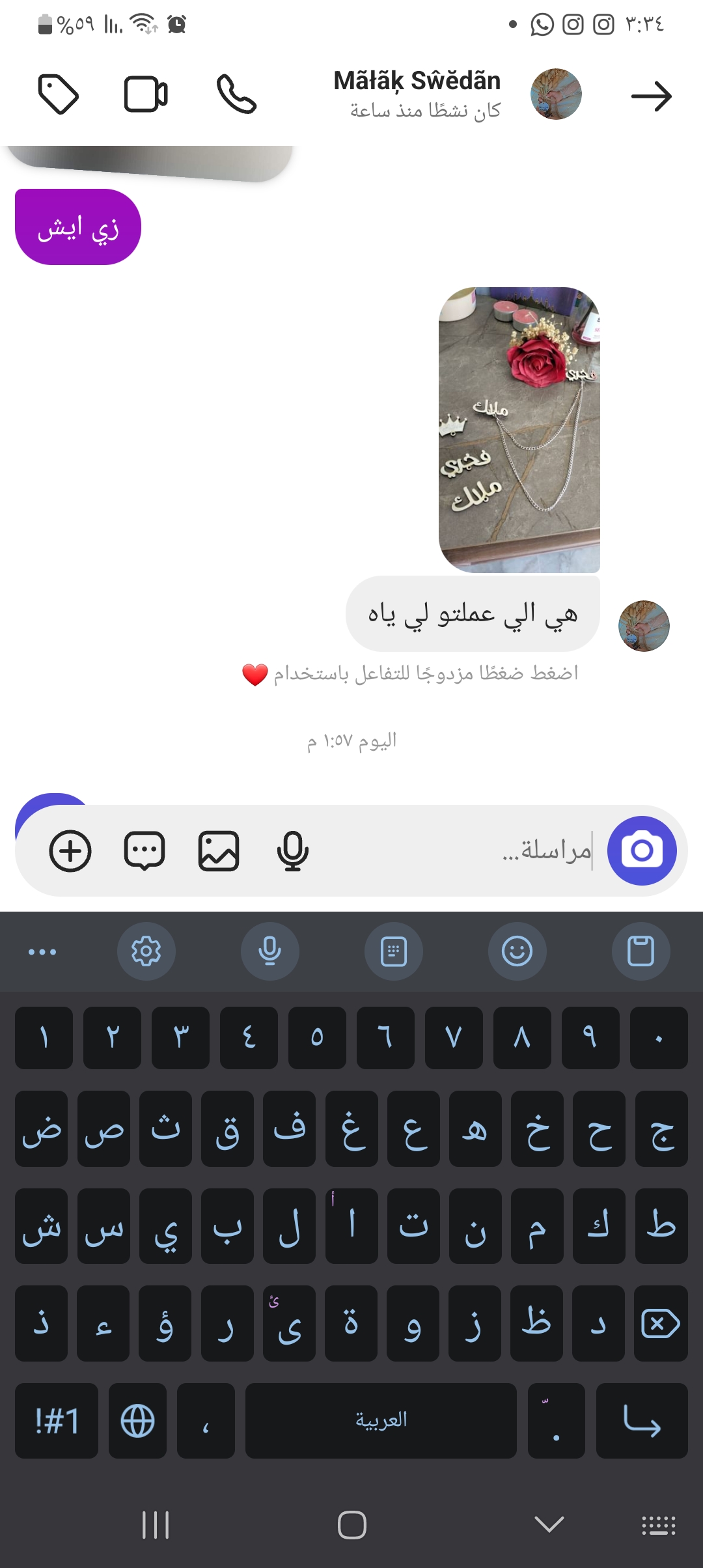Viewport: 703px width, 1568px height.
Task: Open the stickers chat bubble icon
Action: pyautogui.click(x=145, y=850)
